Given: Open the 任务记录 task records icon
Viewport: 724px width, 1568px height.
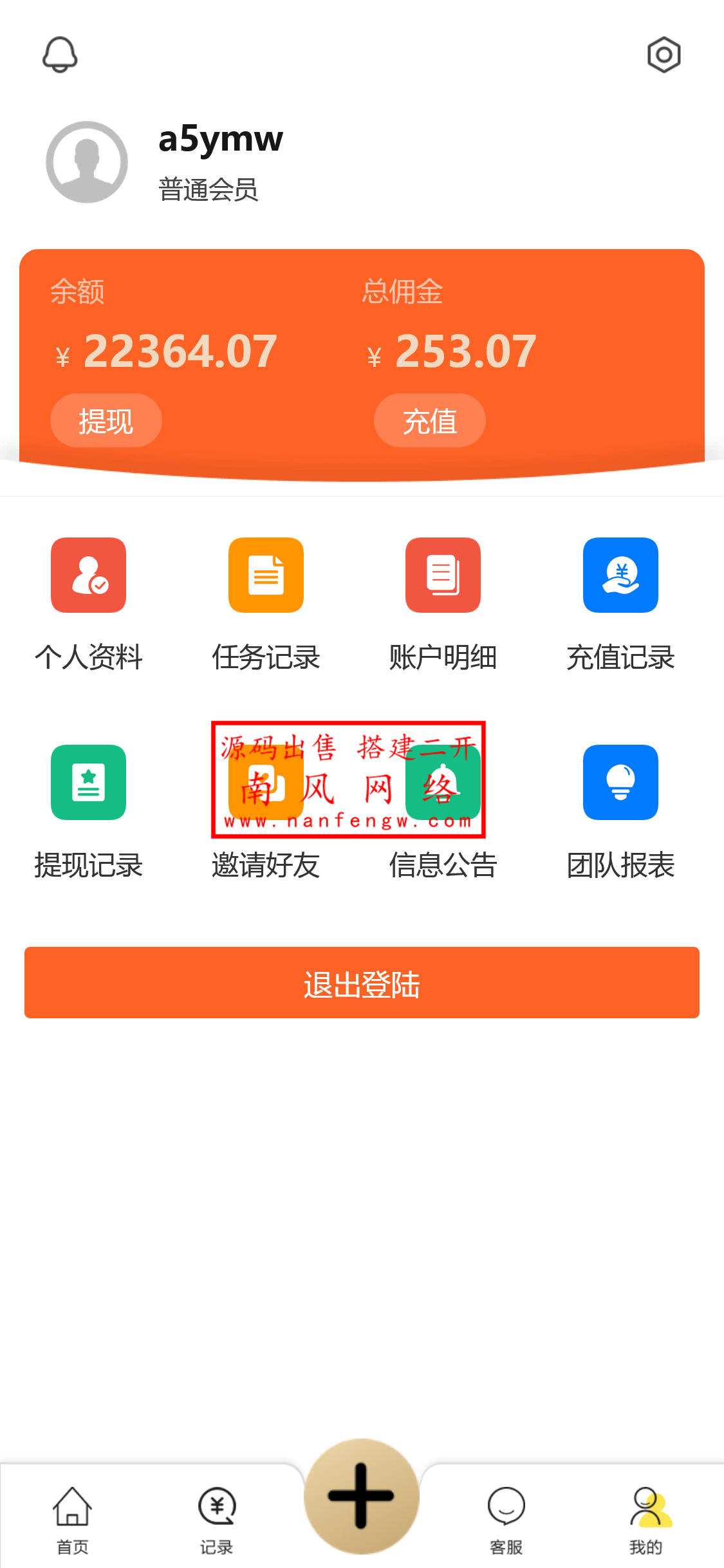Looking at the screenshot, I should 265,575.
